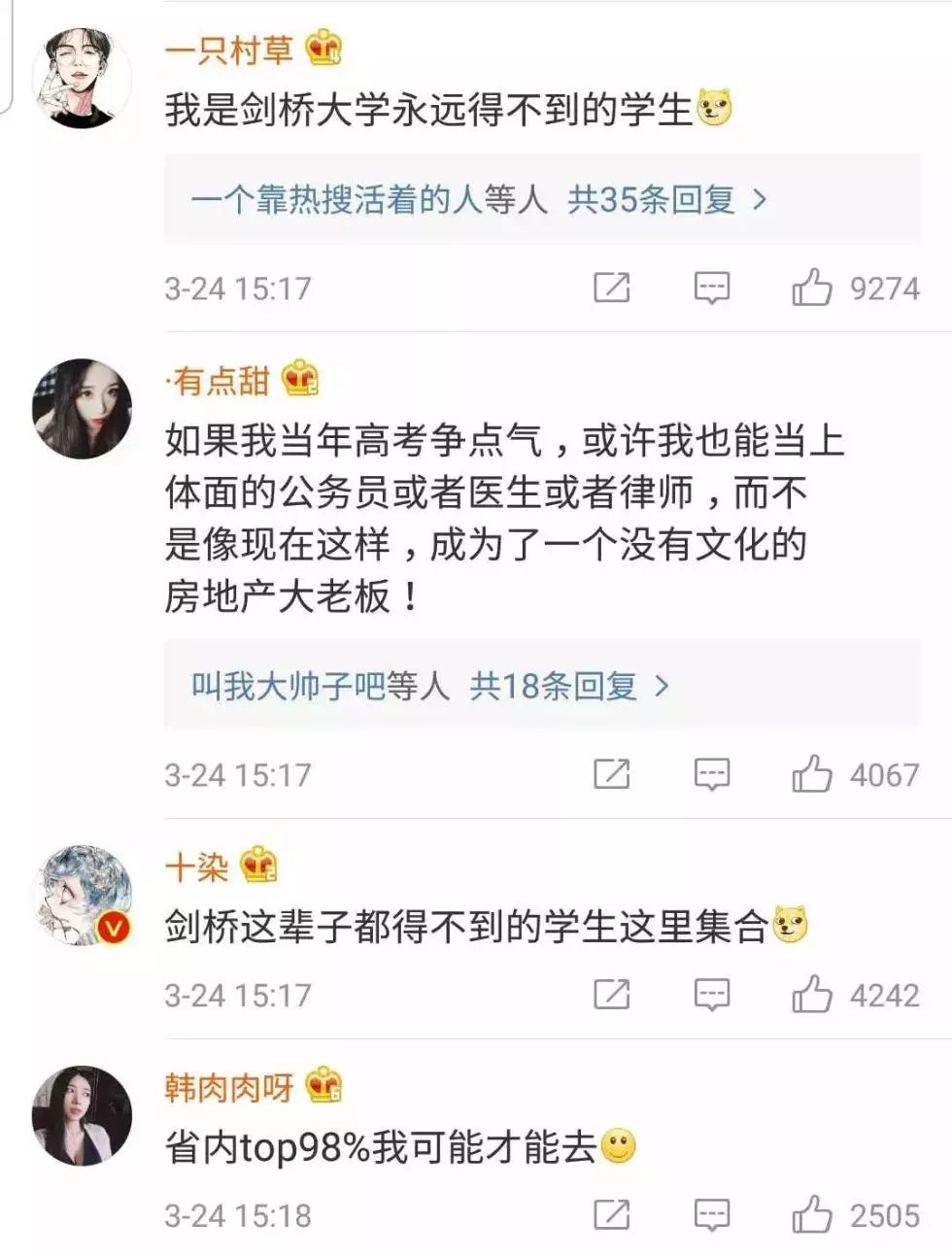
Task: Reply to ·有点甜's comment
Action: (x=711, y=774)
